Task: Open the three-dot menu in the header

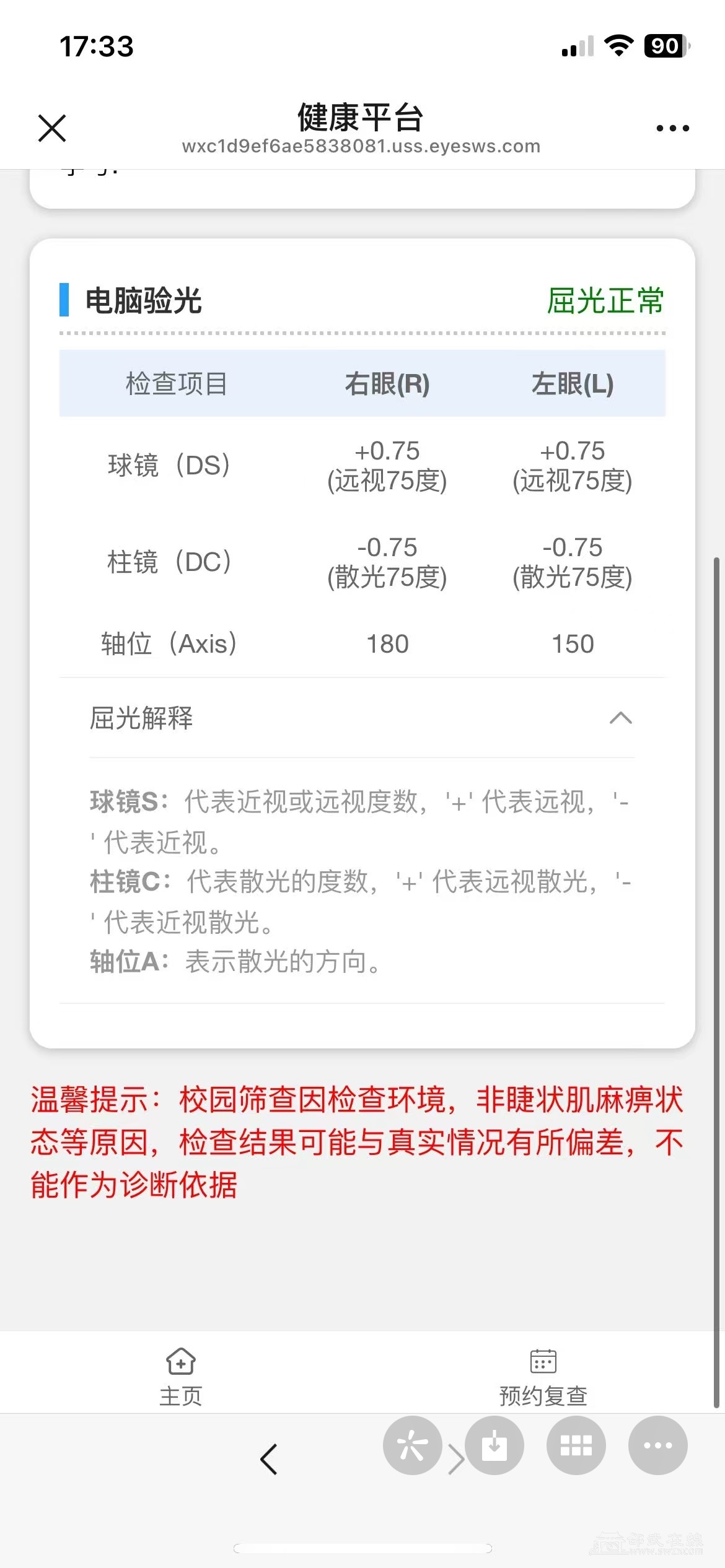Action: point(672,128)
